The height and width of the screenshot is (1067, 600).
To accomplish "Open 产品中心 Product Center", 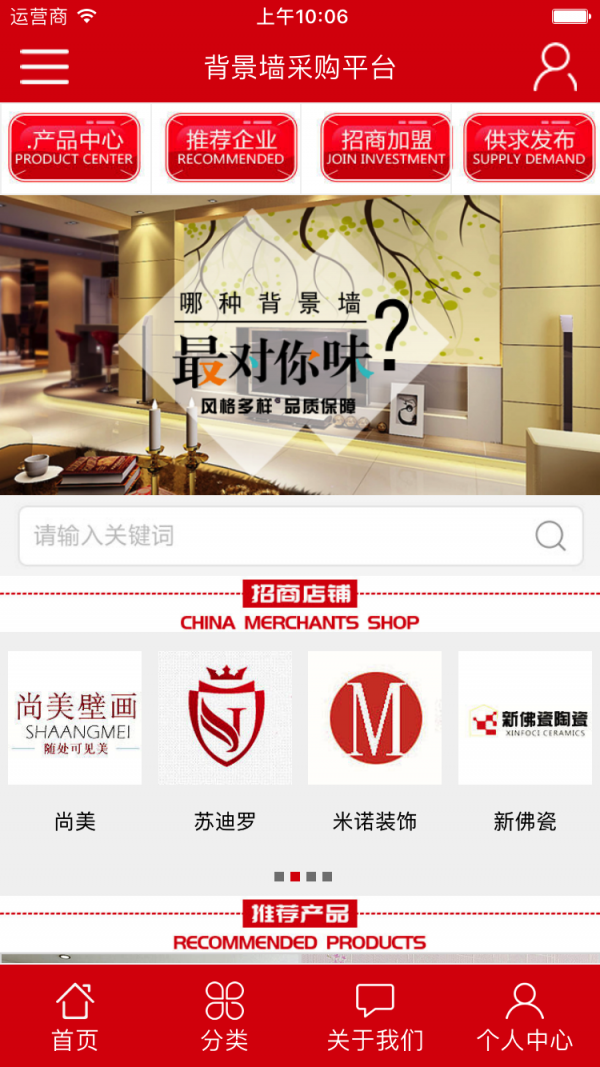I will pyautogui.click(x=74, y=148).
